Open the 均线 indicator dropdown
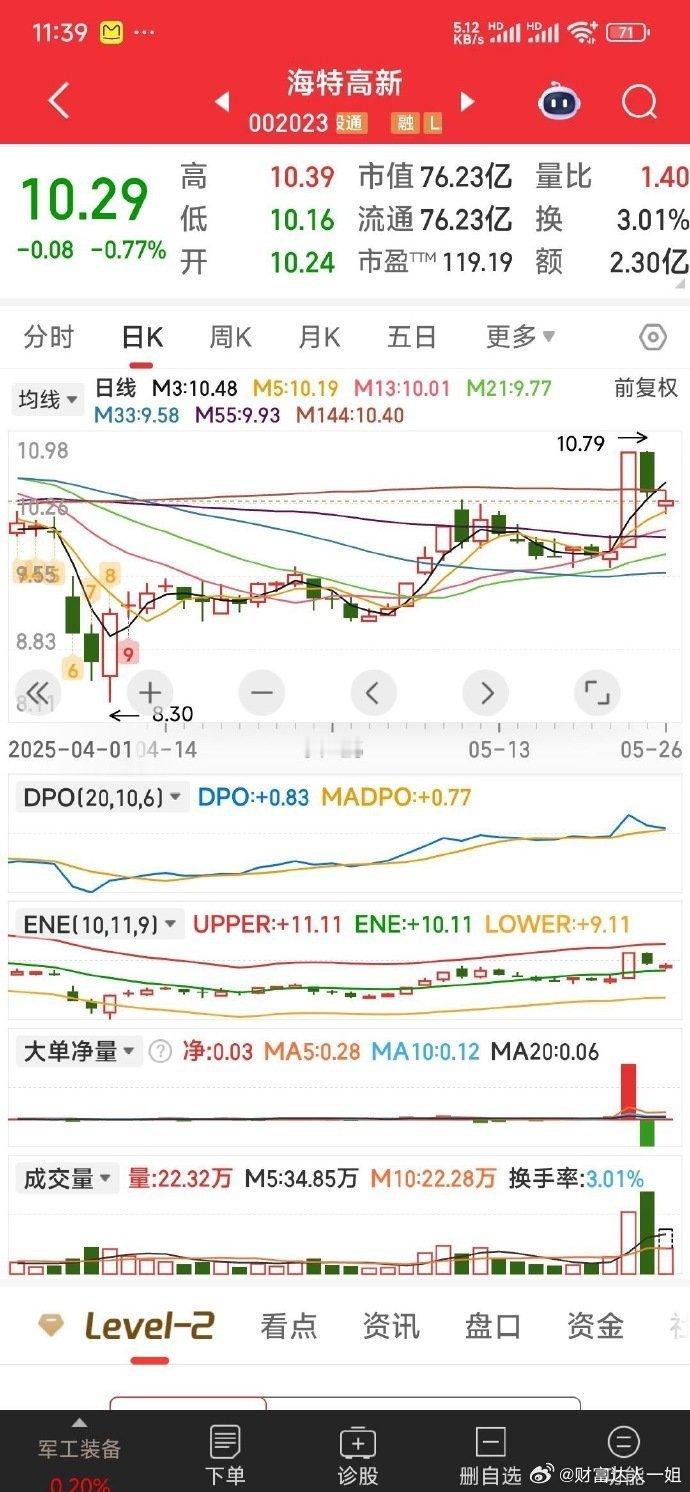The height and width of the screenshot is (1492, 690). (47, 400)
